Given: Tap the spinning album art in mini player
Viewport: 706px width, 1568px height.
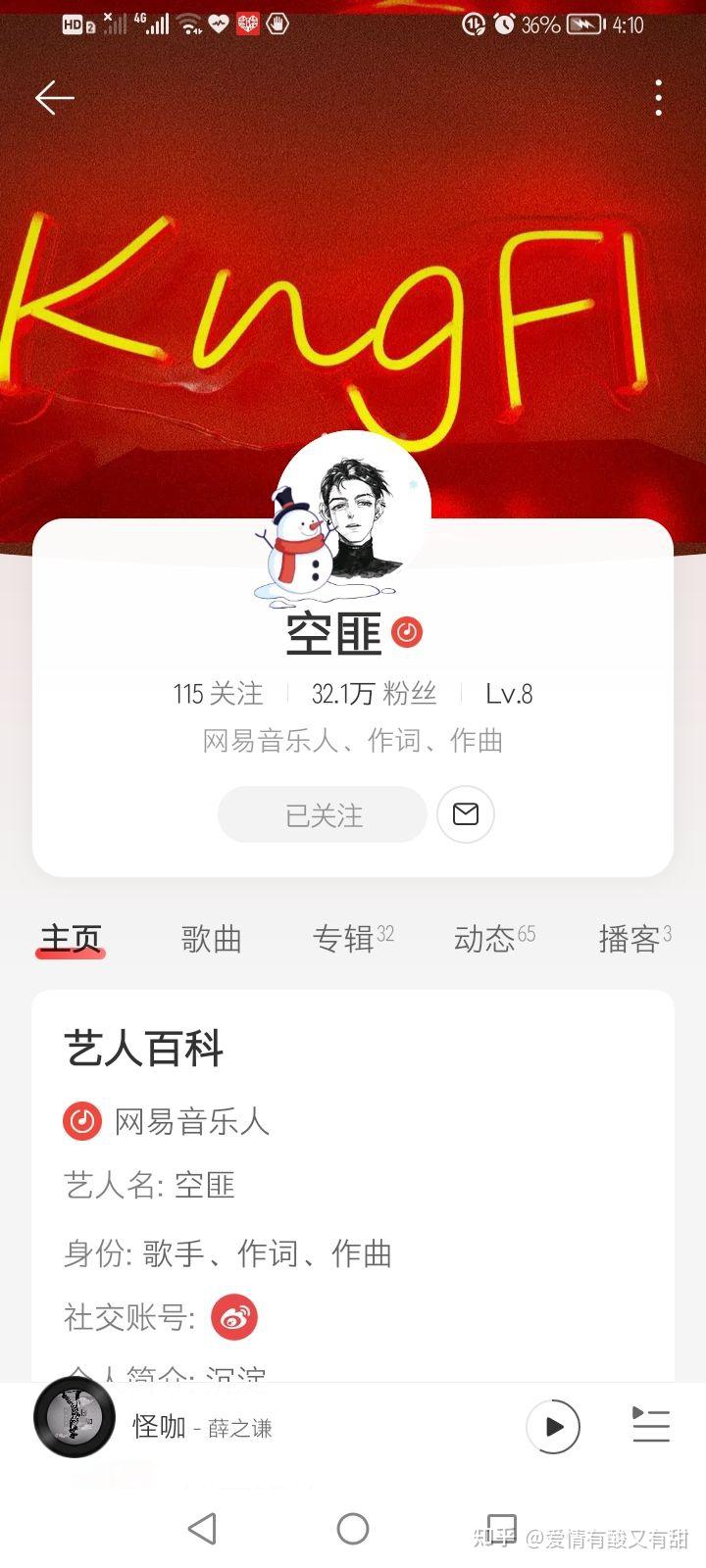Looking at the screenshot, I should coord(74,1428).
